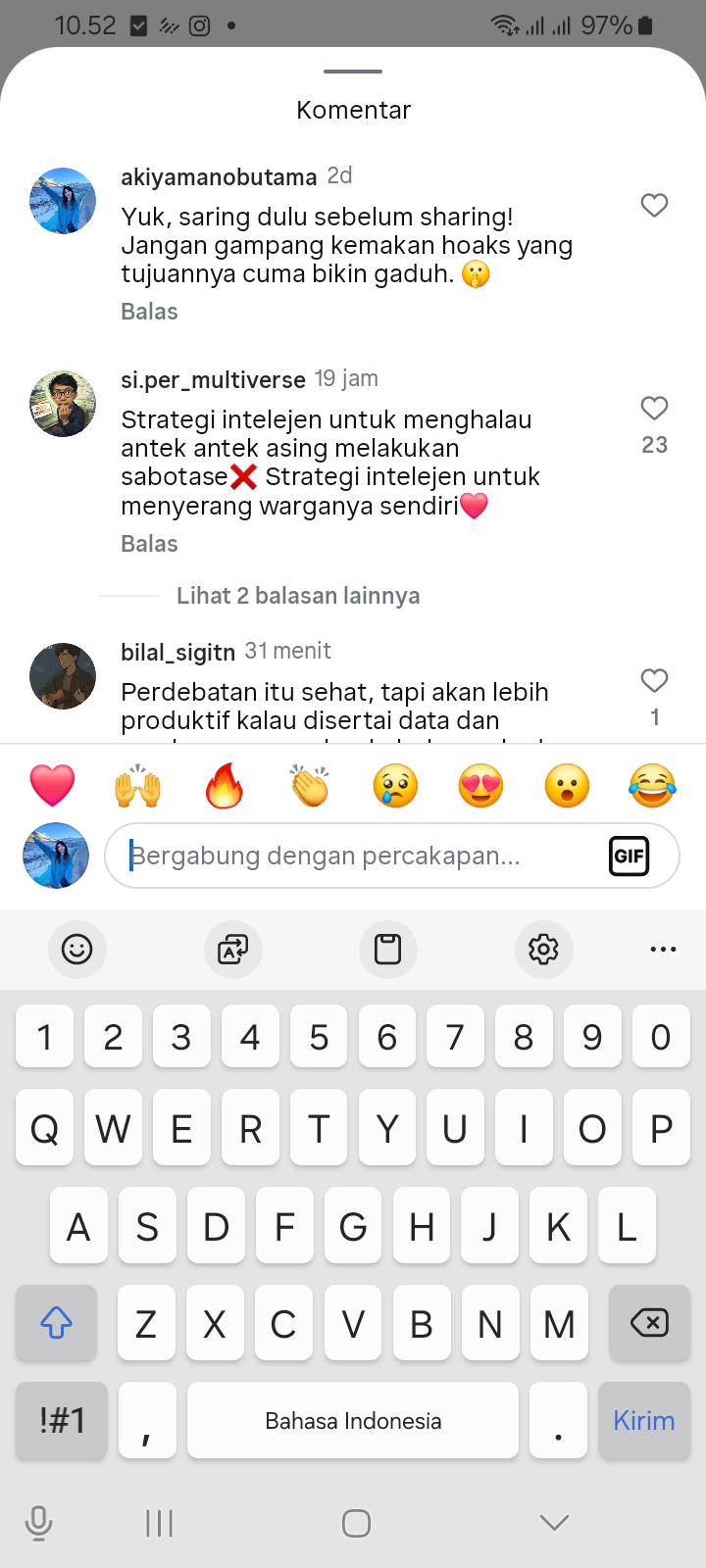Insert the fire quick emoji
This screenshot has width=706, height=1568.
click(224, 786)
